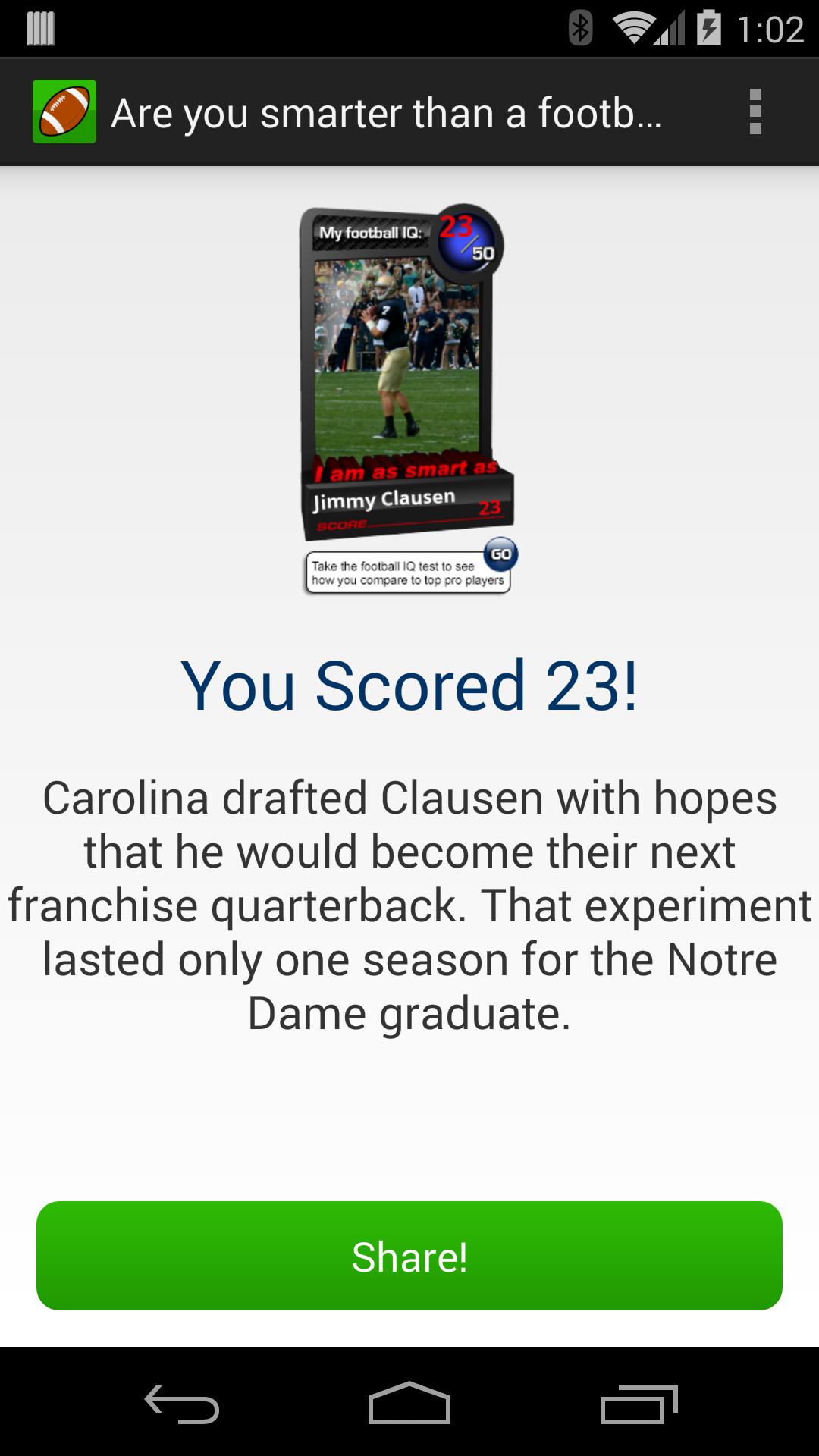
Task: Go to the home screen
Action: (x=409, y=1403)
